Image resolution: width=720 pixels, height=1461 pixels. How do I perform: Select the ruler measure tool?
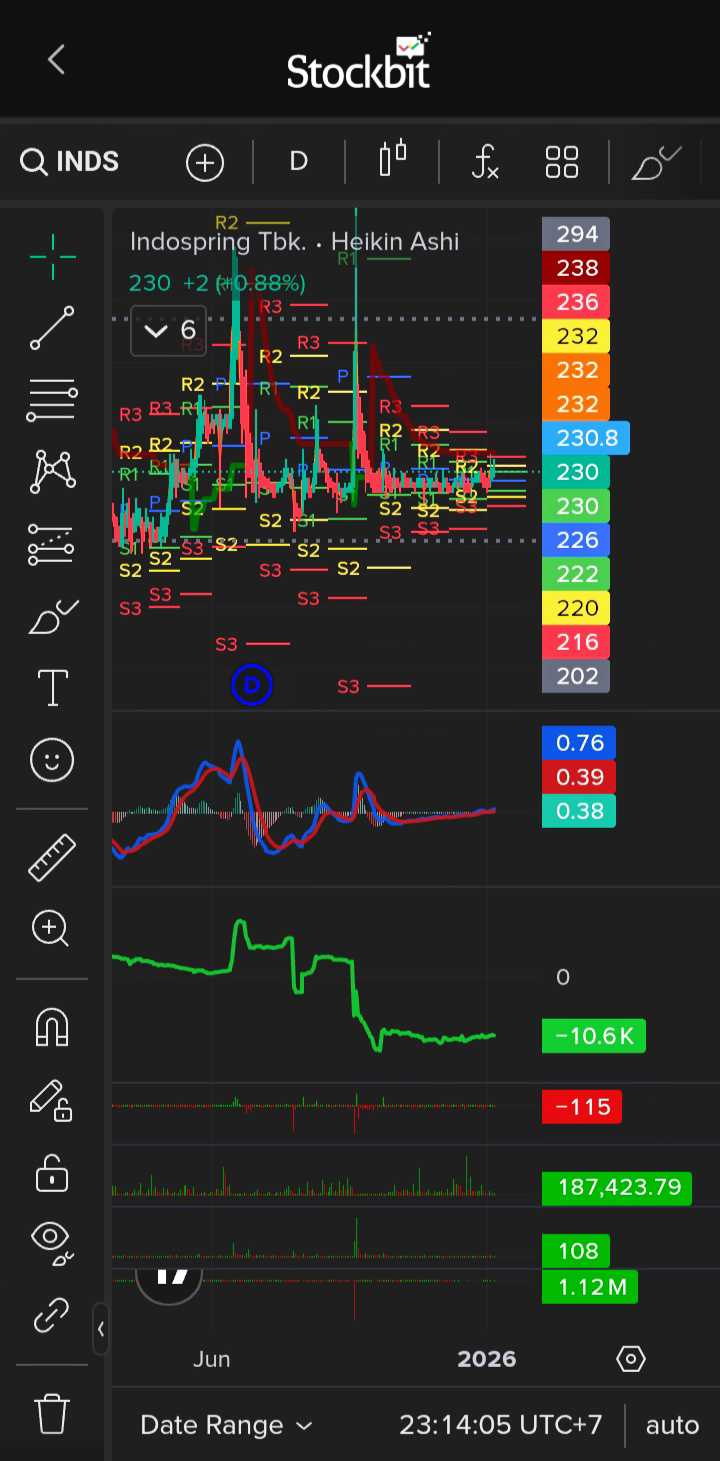[52, 857]
